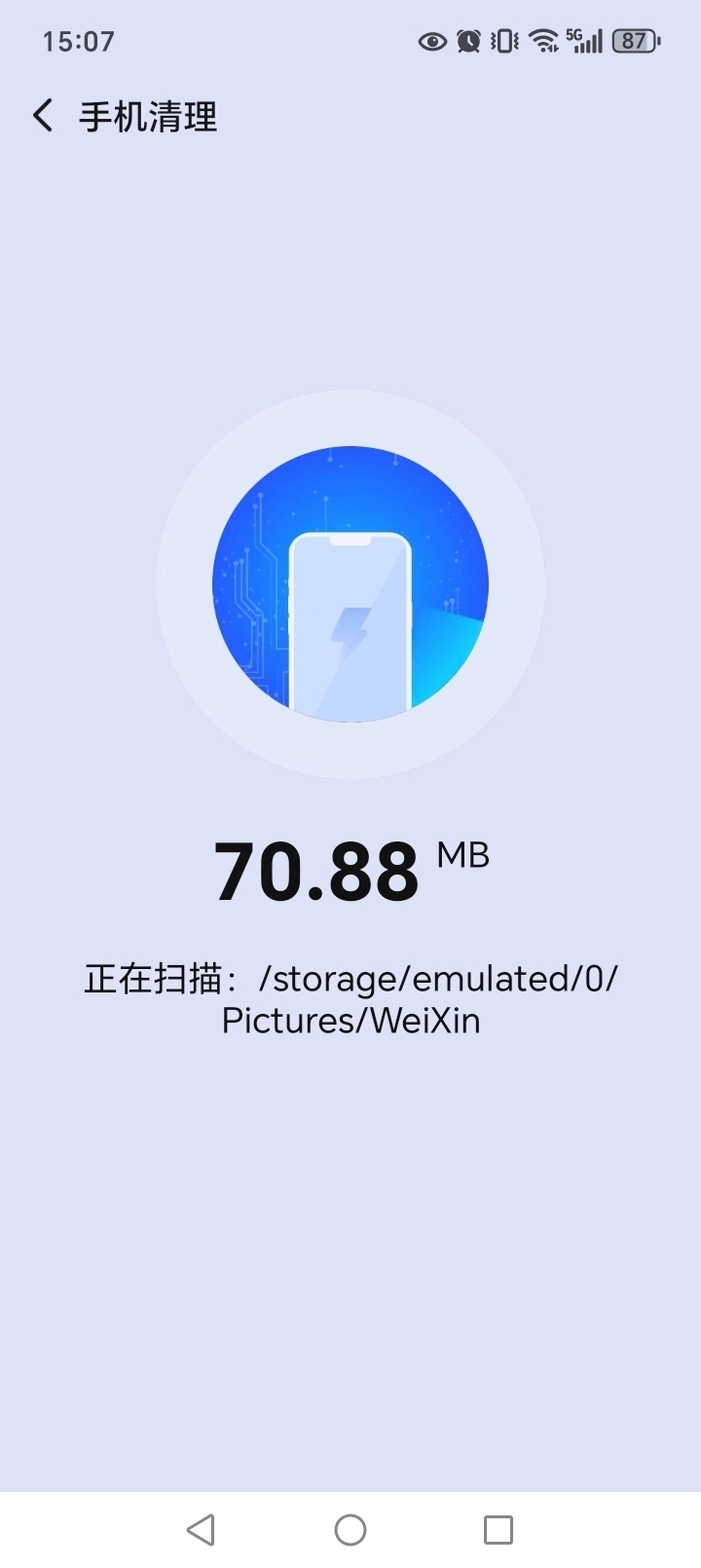The image size is (701, 1568).
Task: Tap the home circle navigation button
Action: [x=350, y=1529]
